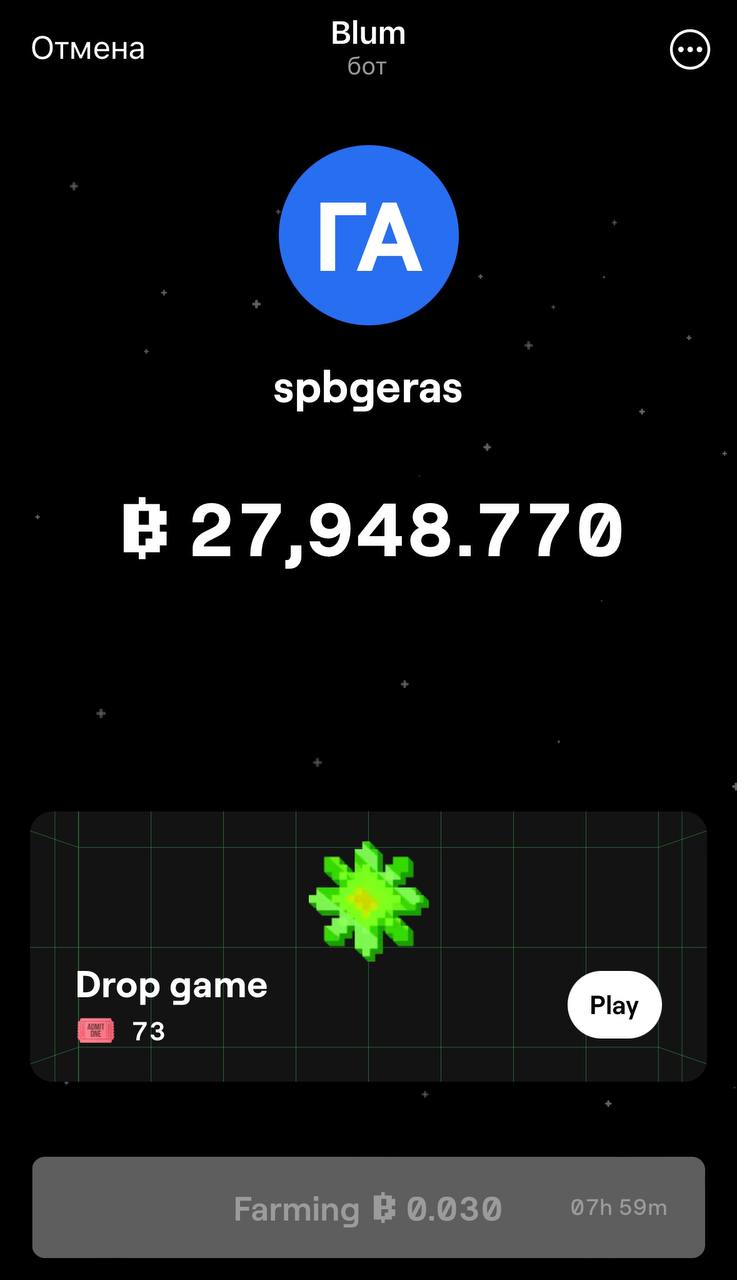Viewport: 737px width, 1280px height.
Task: Tap Отмена to cancel
Action: [88, 48]
